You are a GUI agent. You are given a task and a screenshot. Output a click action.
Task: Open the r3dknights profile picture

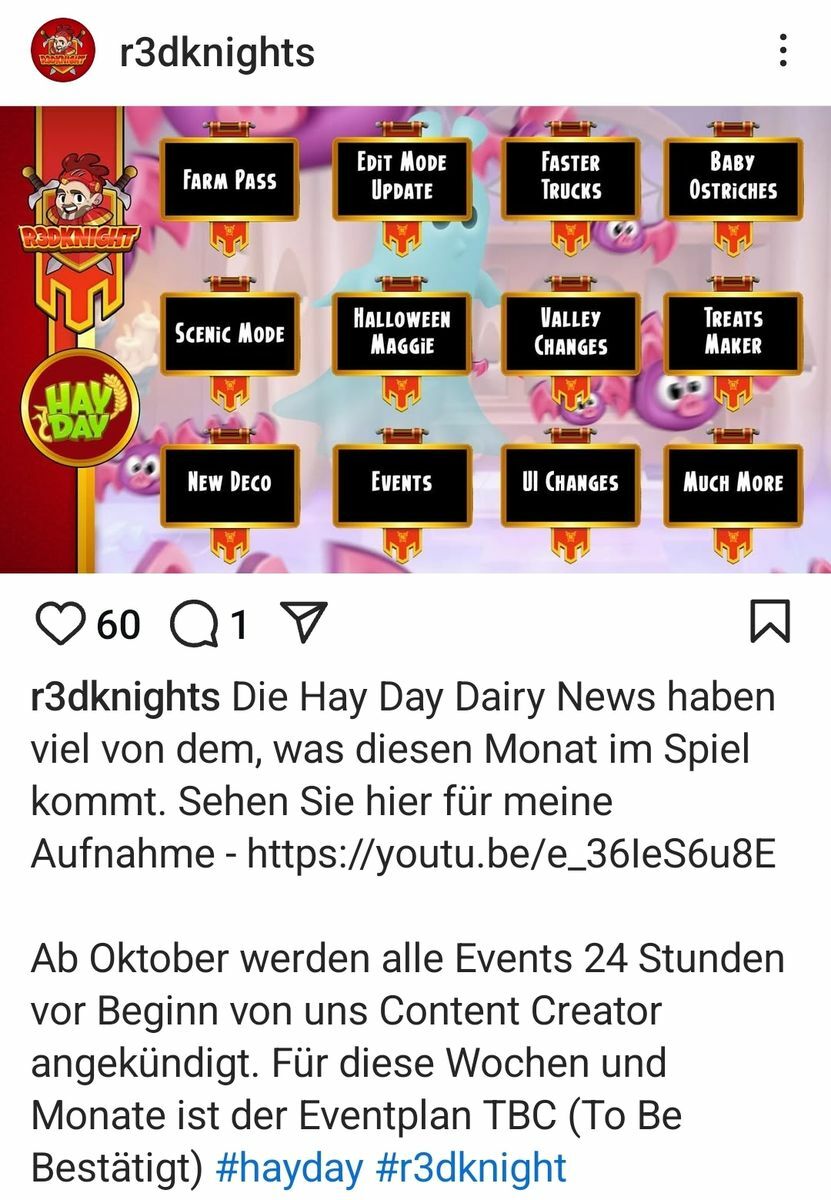pyautogui.click(x=63, y=52)
